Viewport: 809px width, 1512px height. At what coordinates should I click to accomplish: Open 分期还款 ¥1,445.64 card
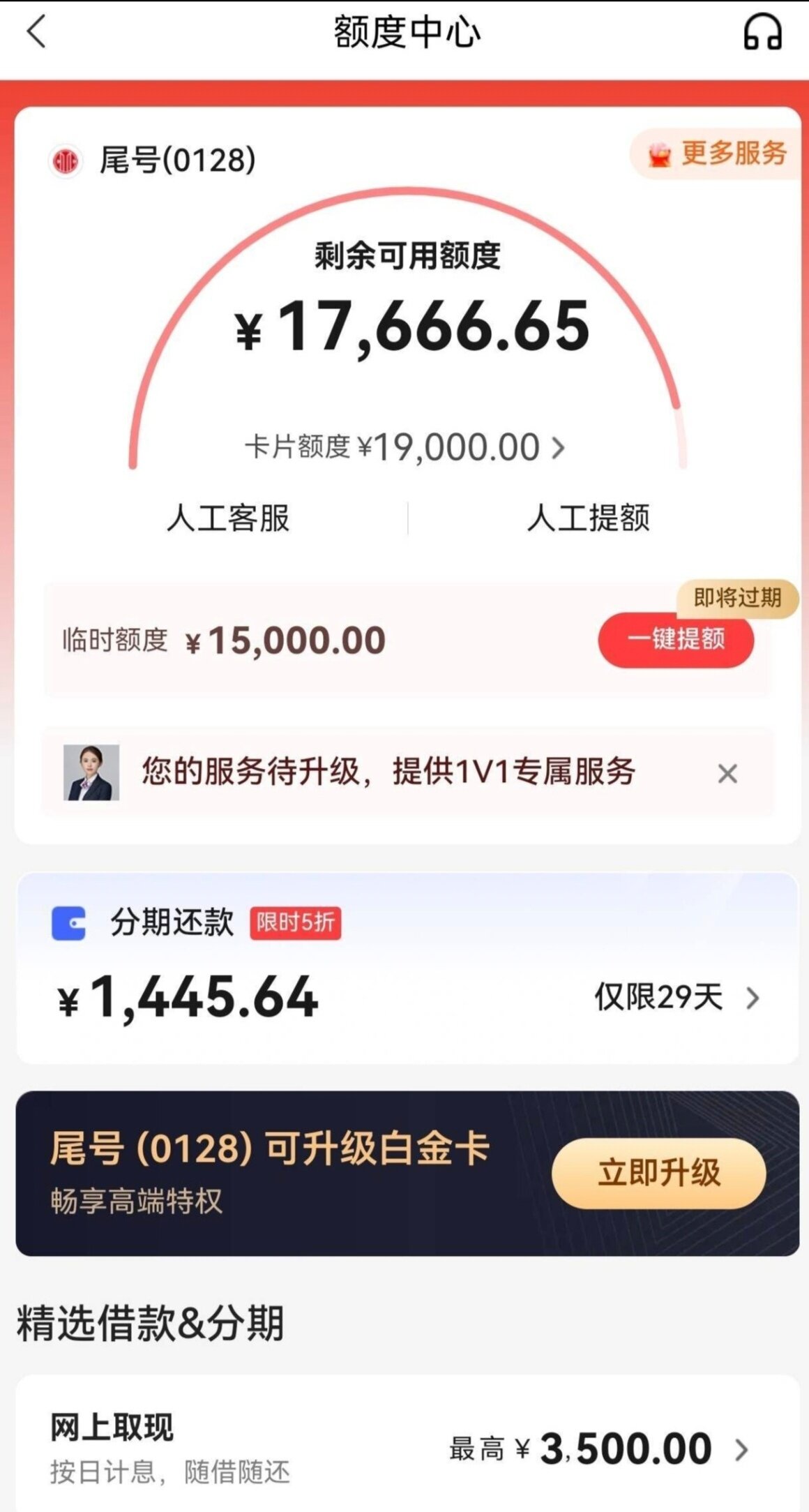coord(407,968)
